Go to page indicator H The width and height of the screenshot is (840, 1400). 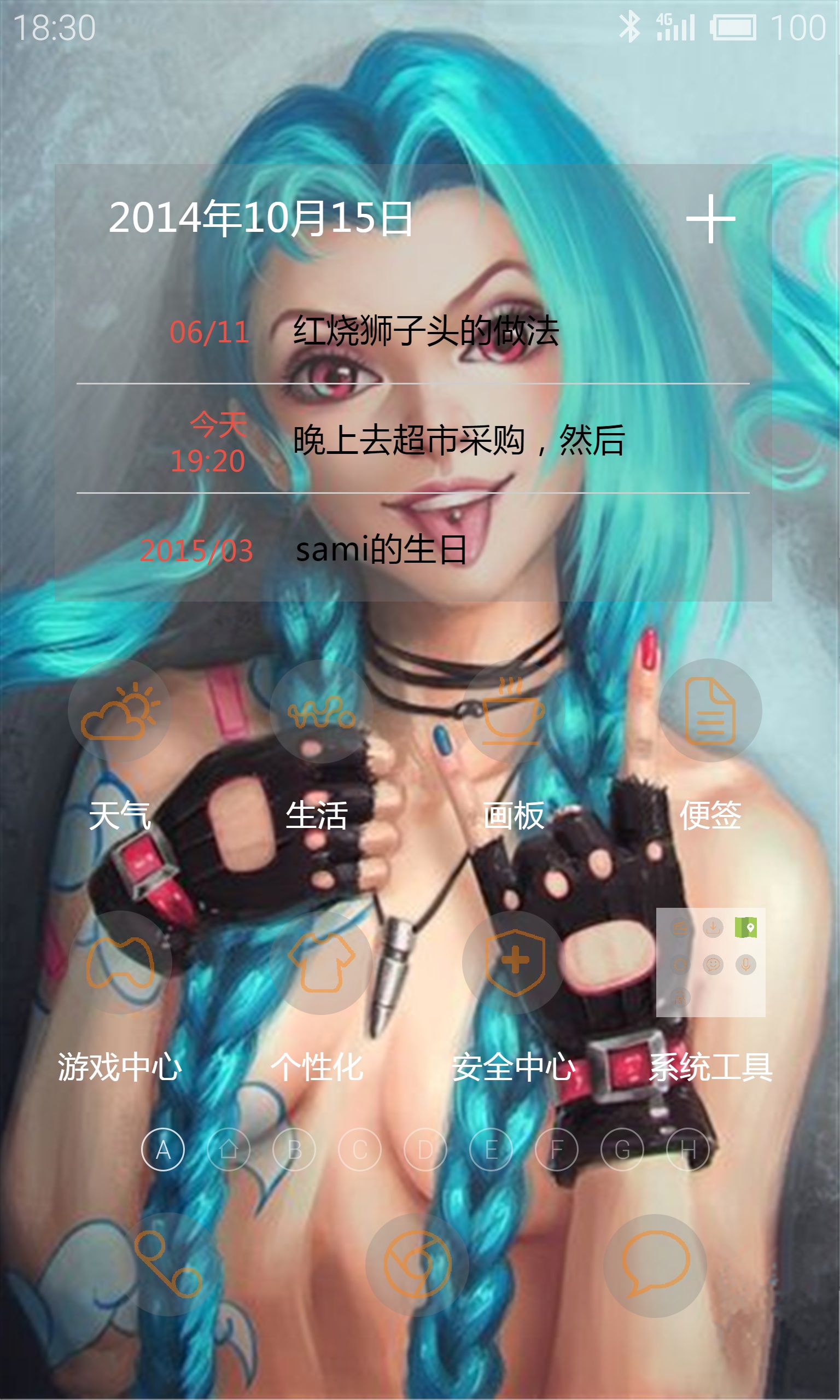[x=688, y=1150]
